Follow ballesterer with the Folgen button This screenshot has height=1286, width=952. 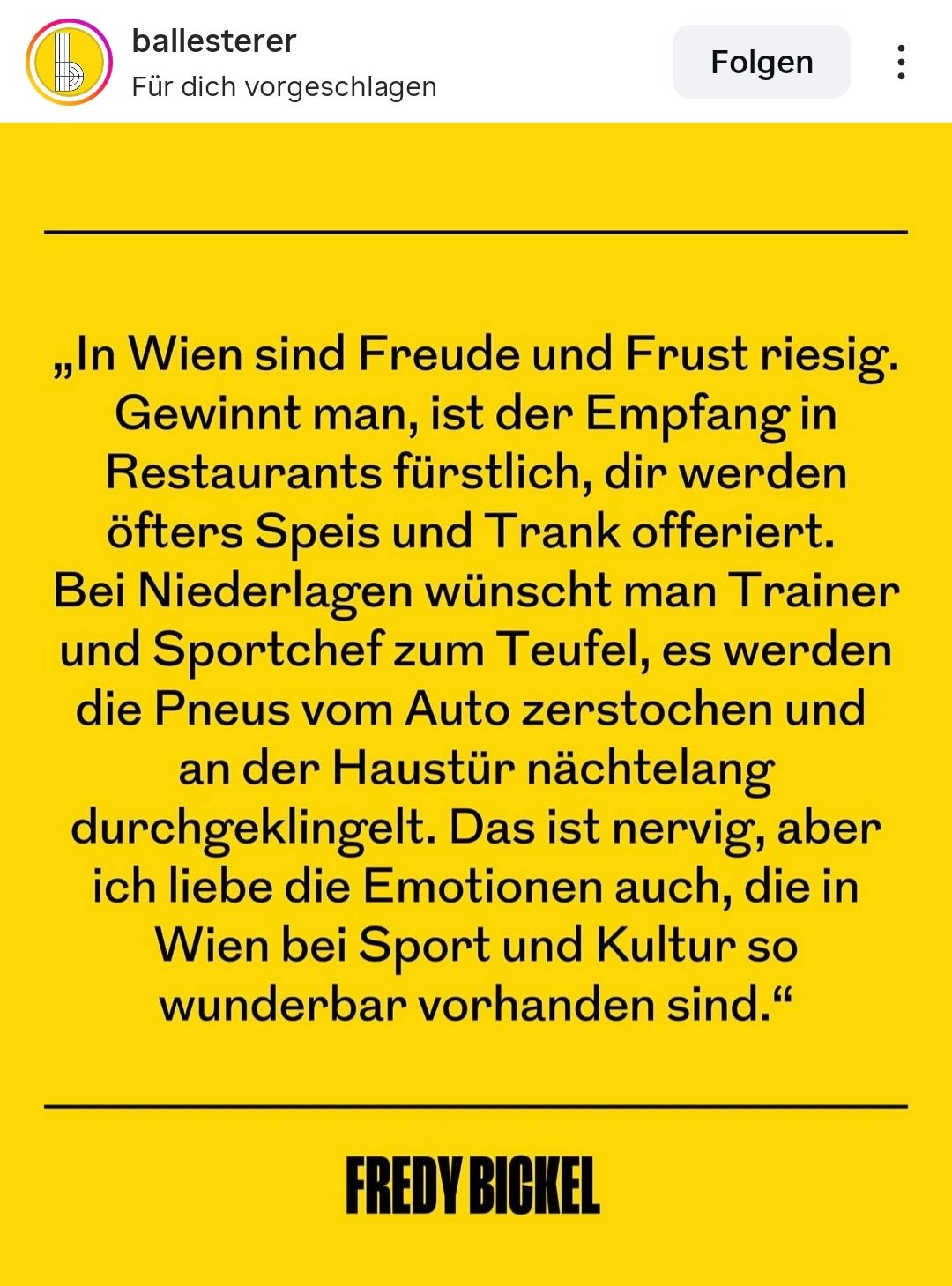click(761, 62)
